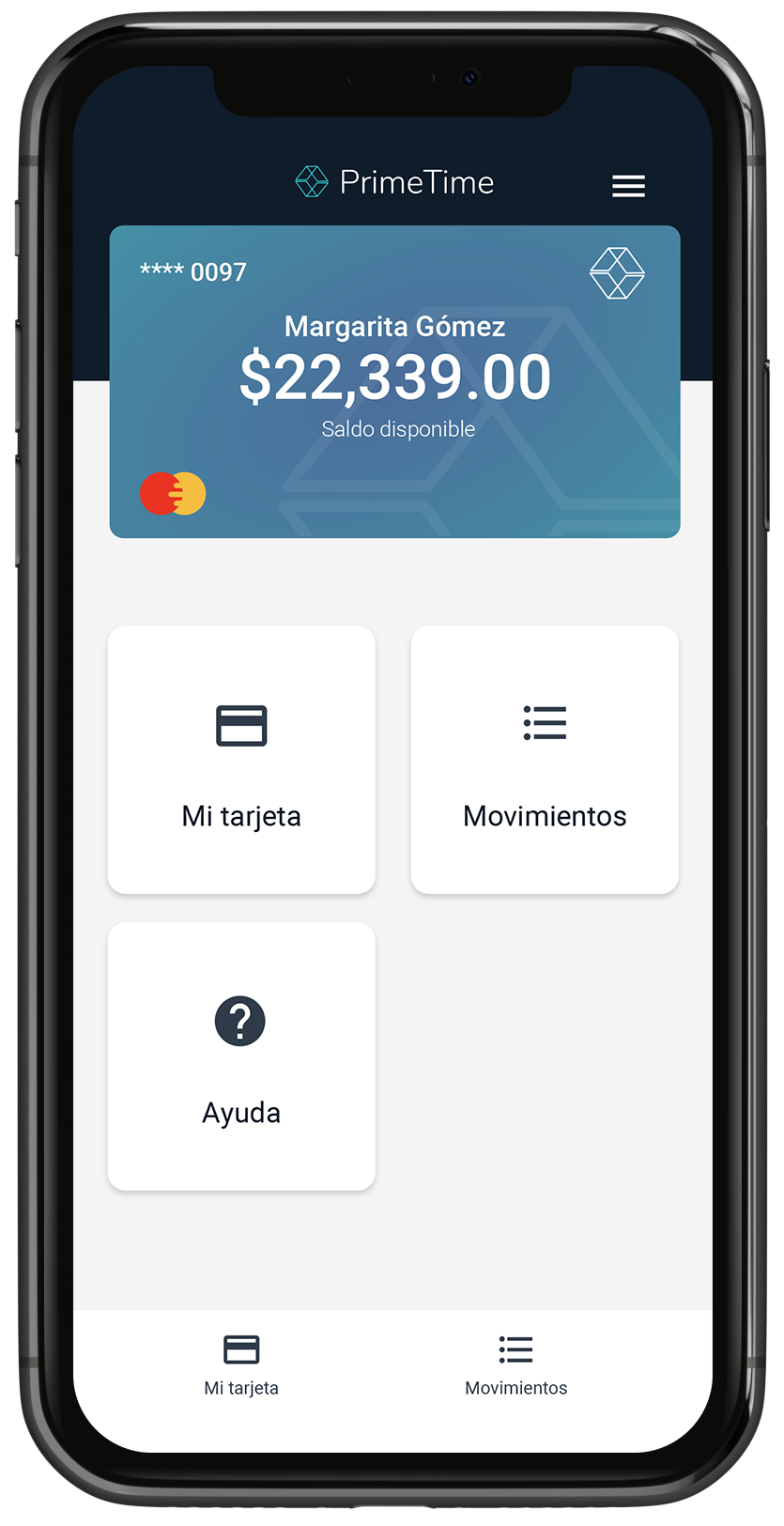This screenshot has height=1526, width=784.
Task: Switch to Mi tarjeta in bottom navigation
Action: pyautogui.click(x=241, y=1364)
